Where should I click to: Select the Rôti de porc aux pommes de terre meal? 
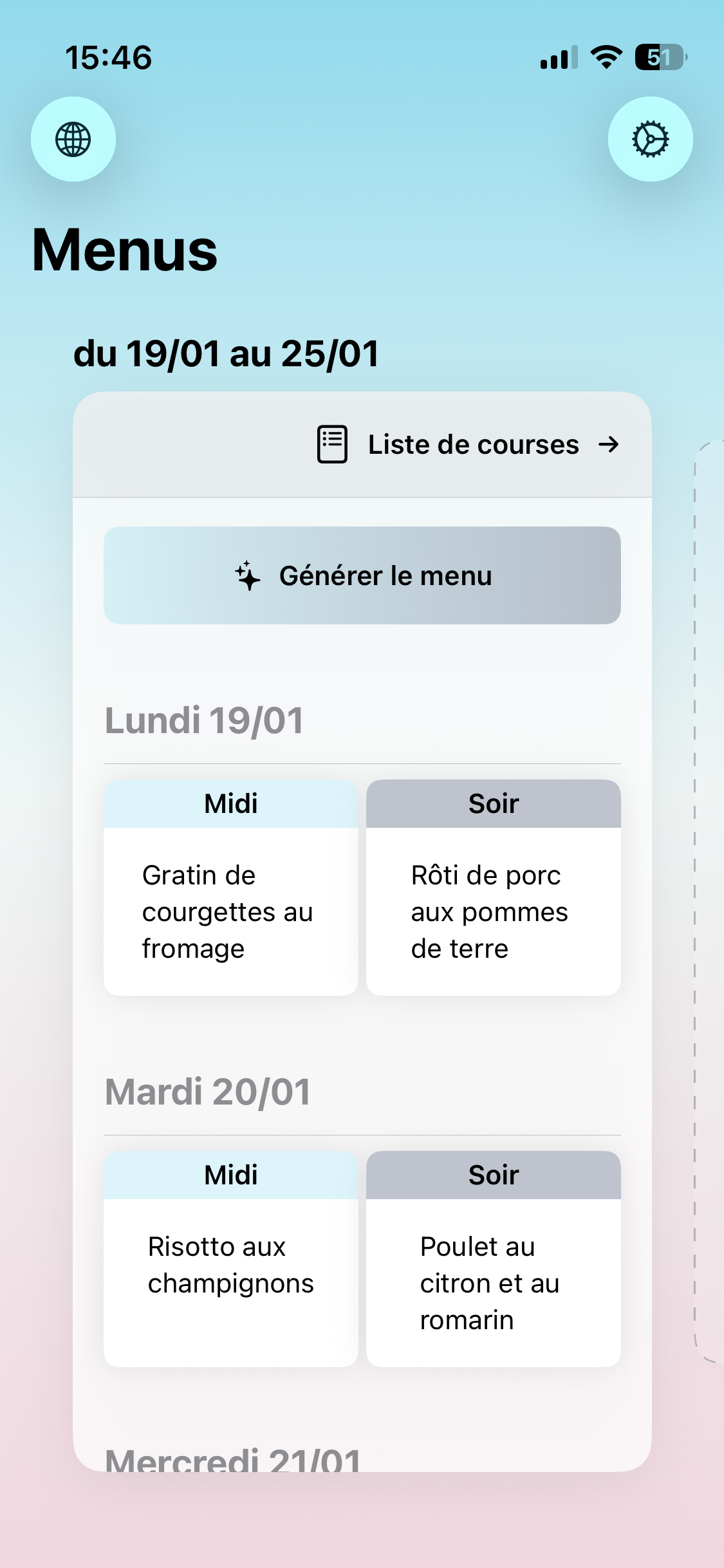click(493, 911)
